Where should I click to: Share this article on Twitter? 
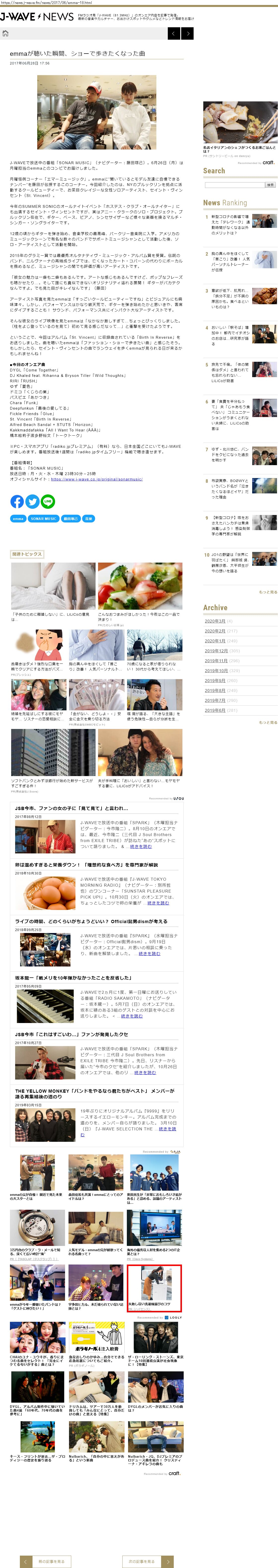32,501
